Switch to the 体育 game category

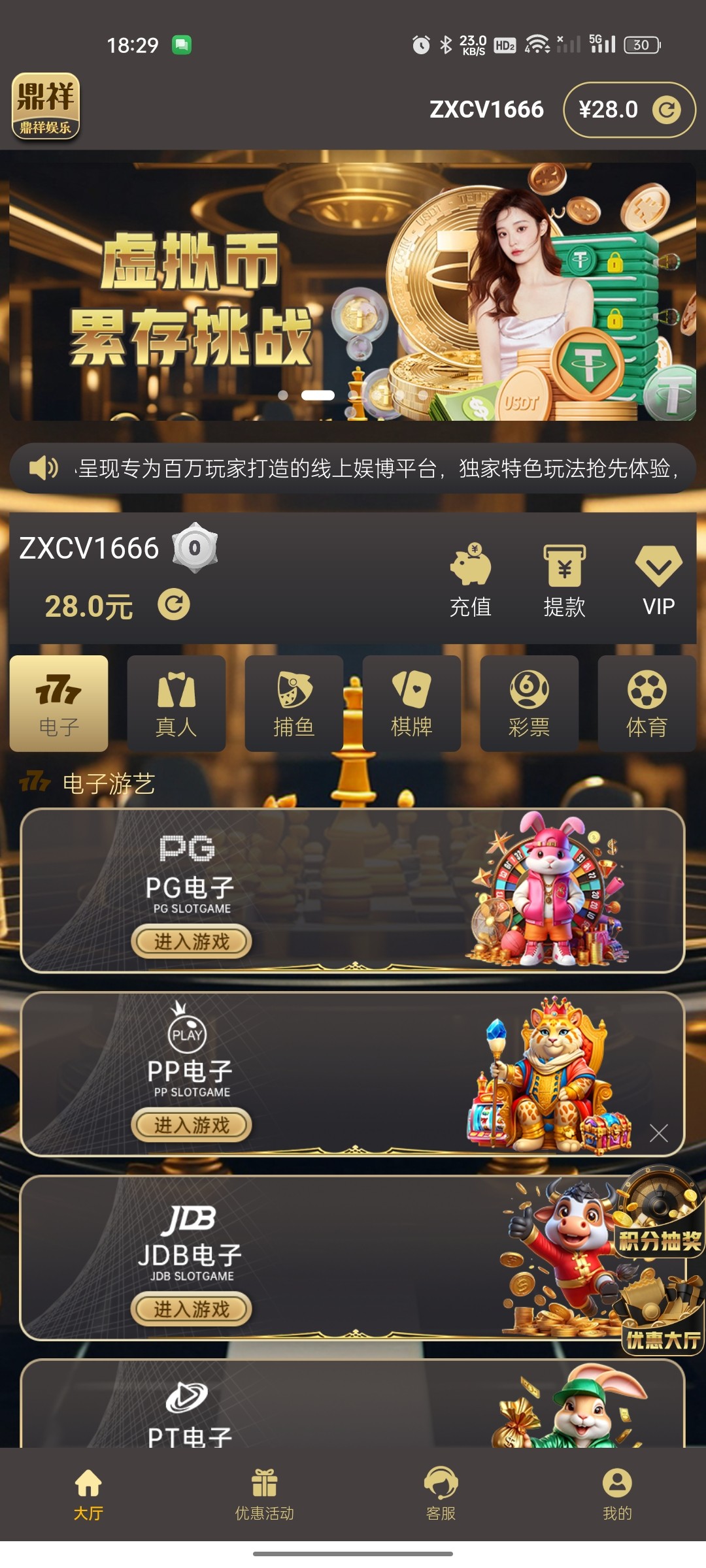pos(647,704)
